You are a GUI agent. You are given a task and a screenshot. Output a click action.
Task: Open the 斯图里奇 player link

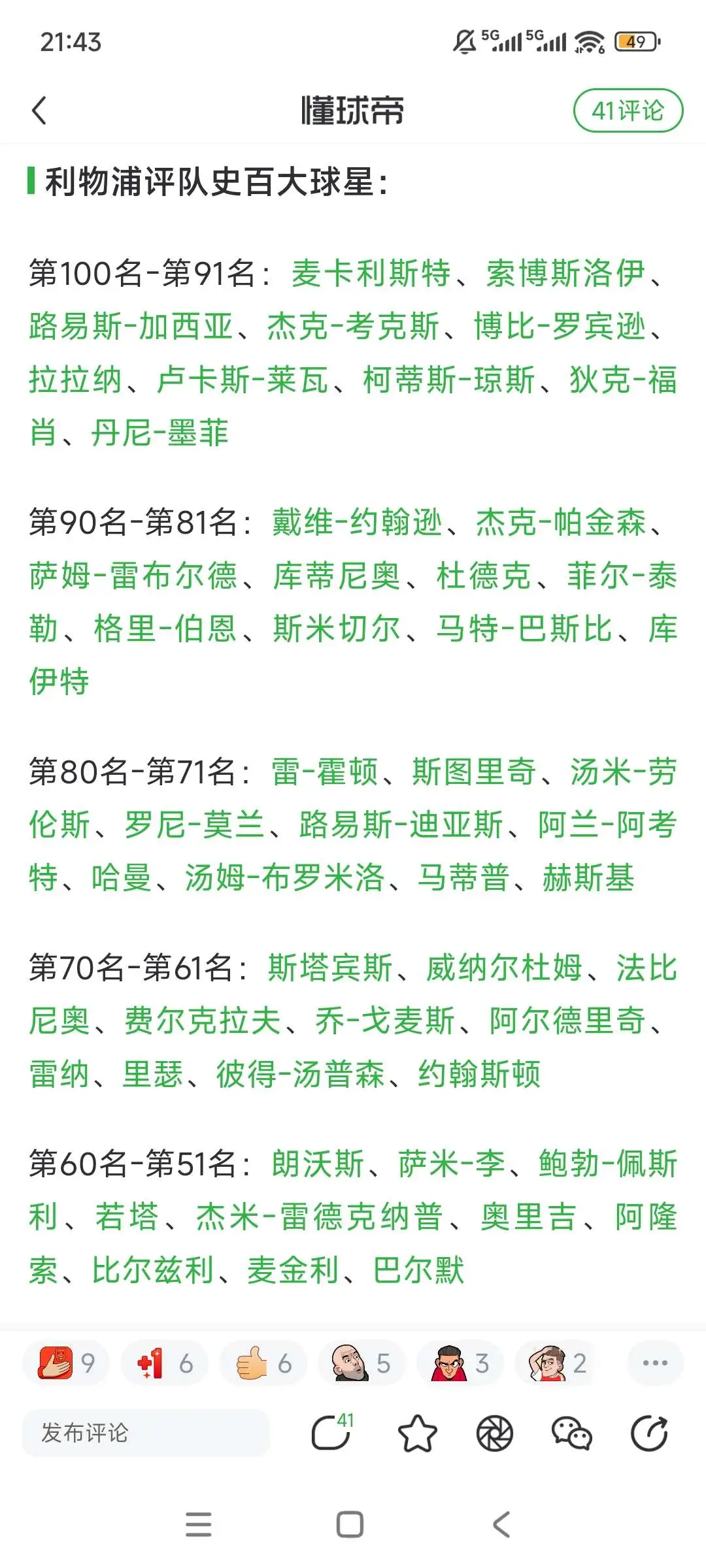coord(475,772)
